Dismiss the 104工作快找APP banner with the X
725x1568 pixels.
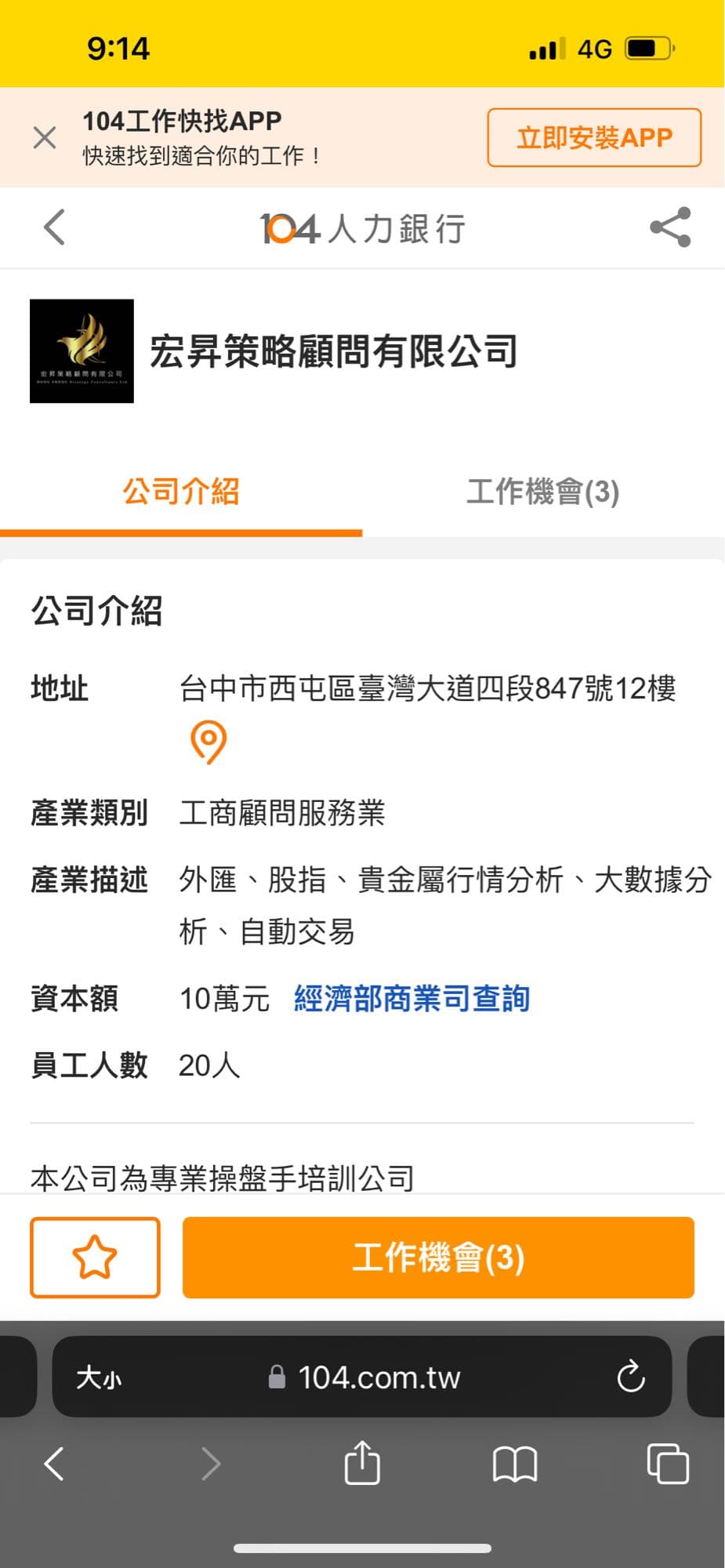coord(45,137)
